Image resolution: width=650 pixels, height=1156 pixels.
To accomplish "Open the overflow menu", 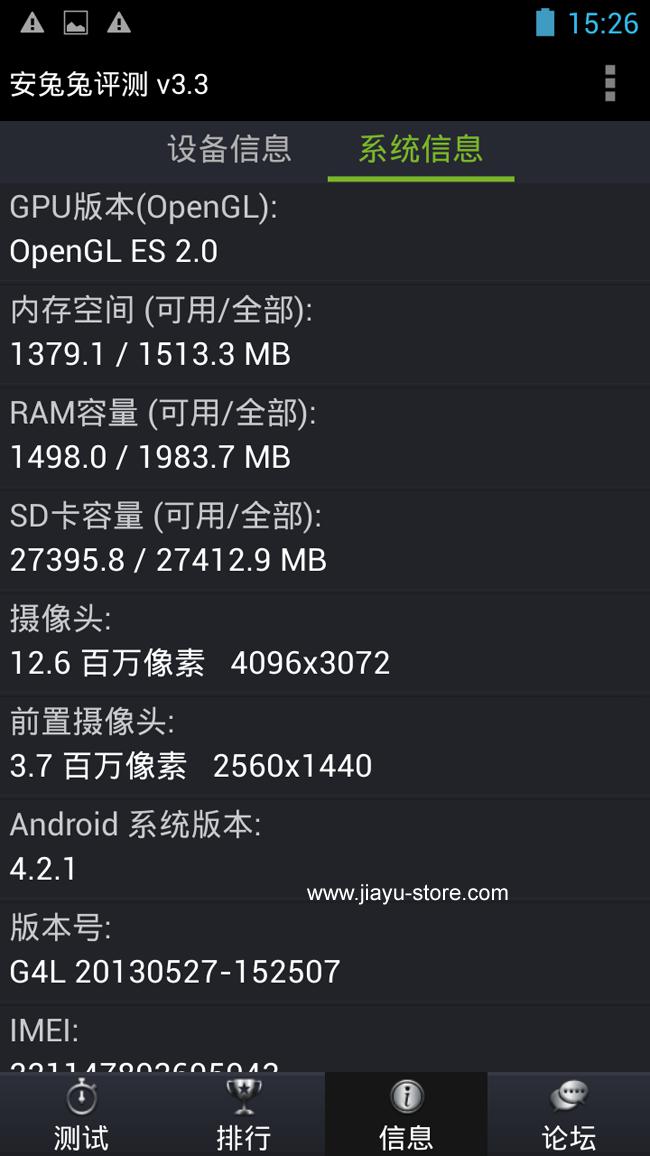I will pos(609,83).
